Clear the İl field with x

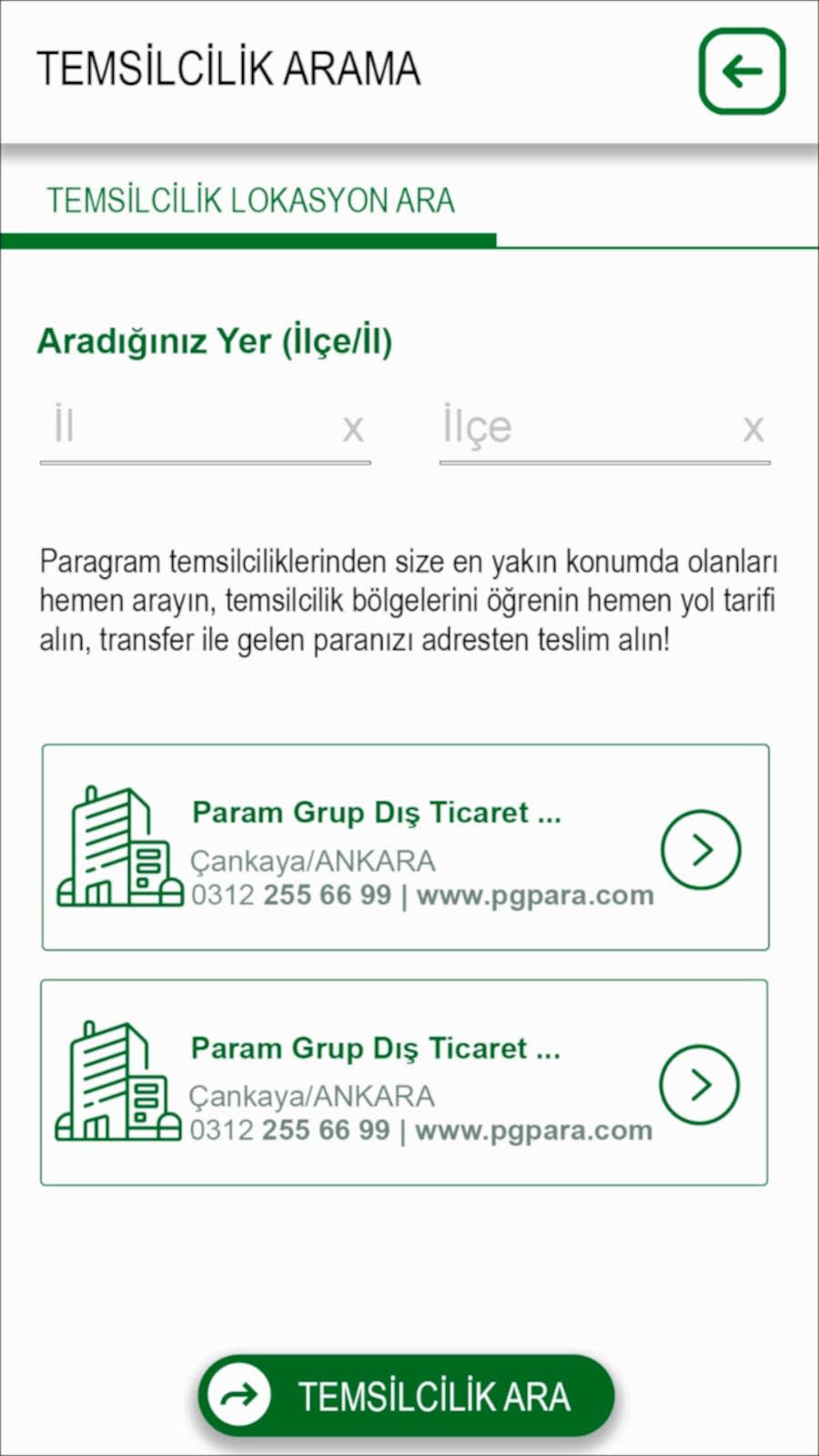[x=353, y=428]
